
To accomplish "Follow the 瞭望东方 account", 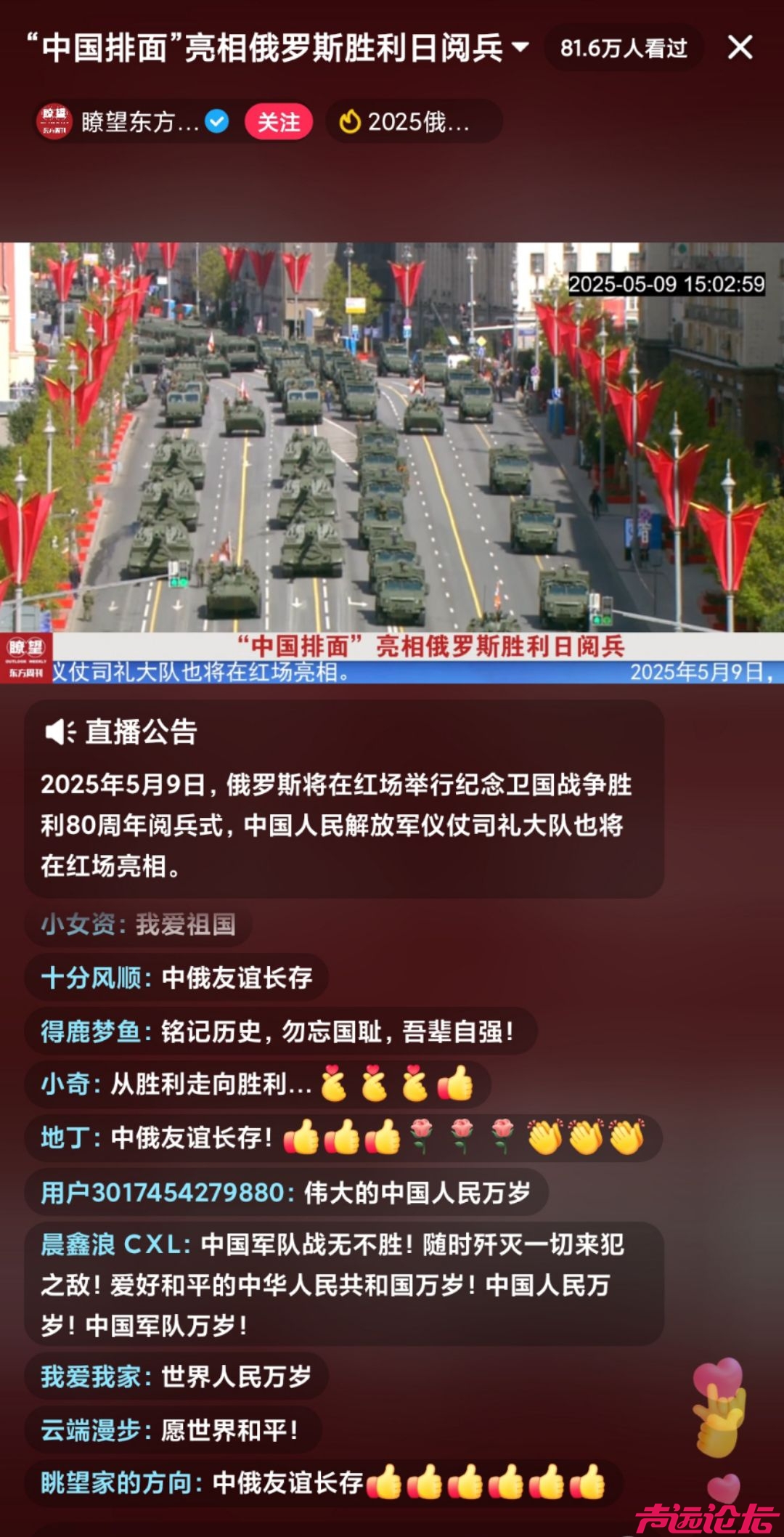I will (278, 121).
